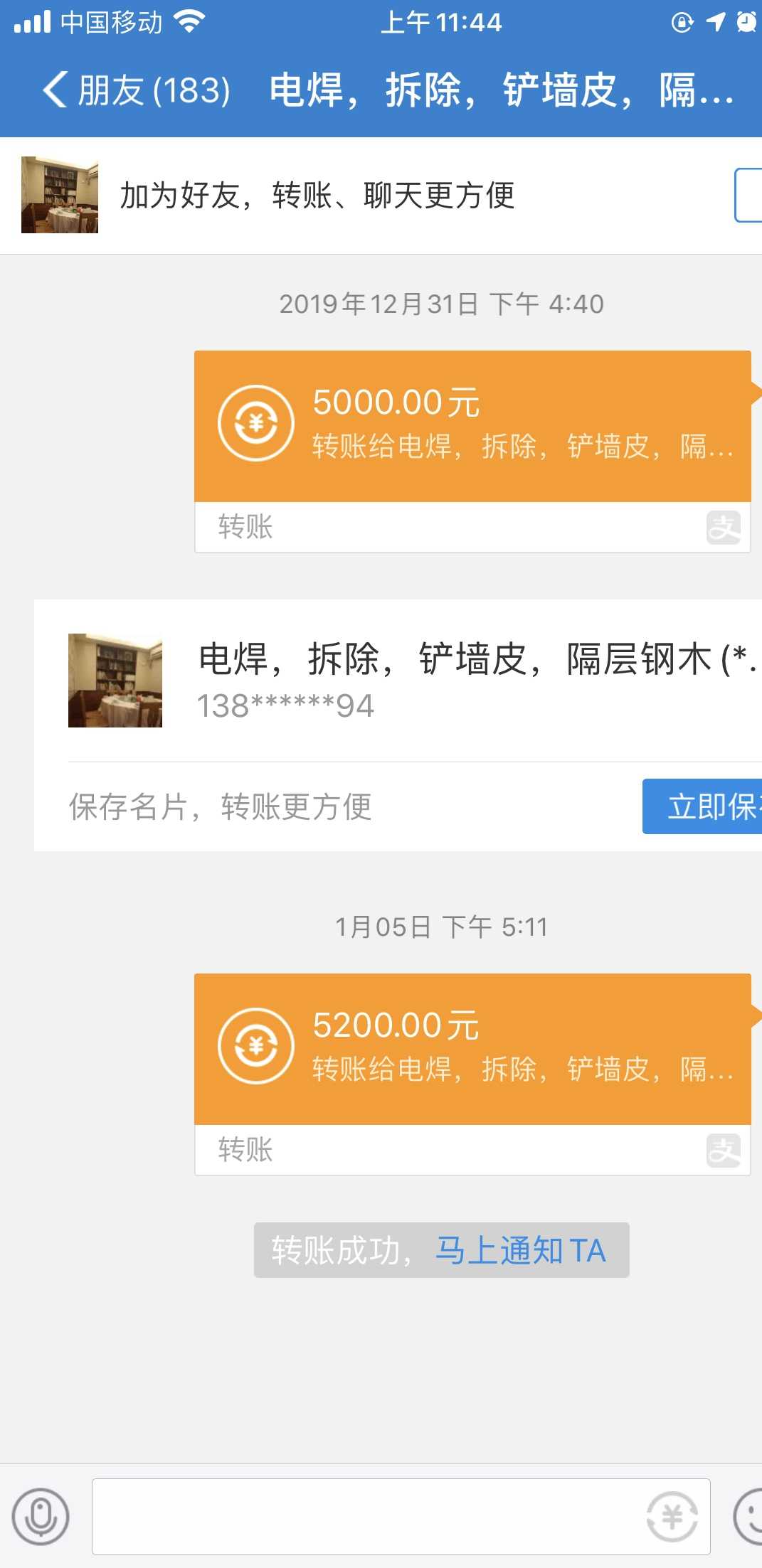Open the emoji picker
Image resolution: width=762 pixels, height=1568 pixels.
(x=748, y=1517)
